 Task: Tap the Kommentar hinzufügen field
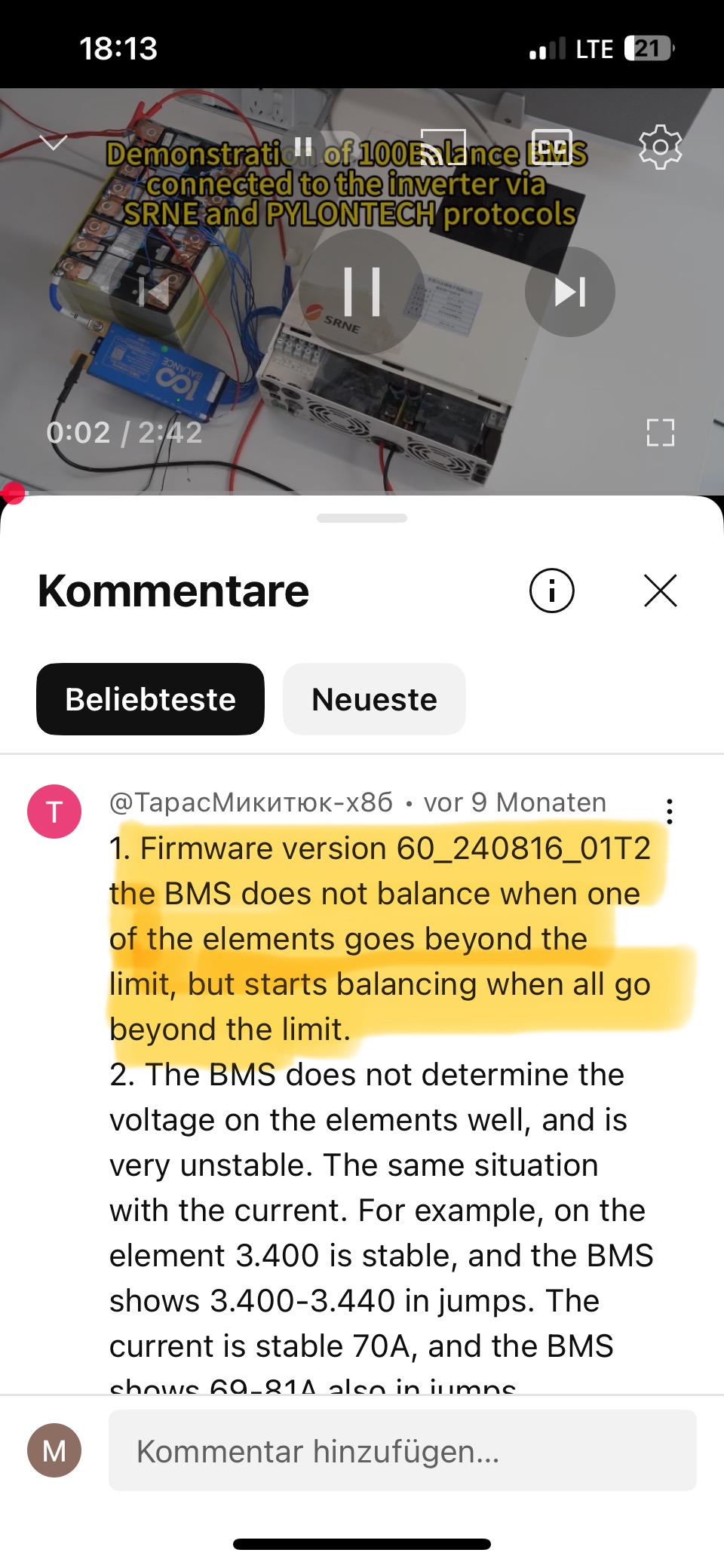(x=402, y=1450)
